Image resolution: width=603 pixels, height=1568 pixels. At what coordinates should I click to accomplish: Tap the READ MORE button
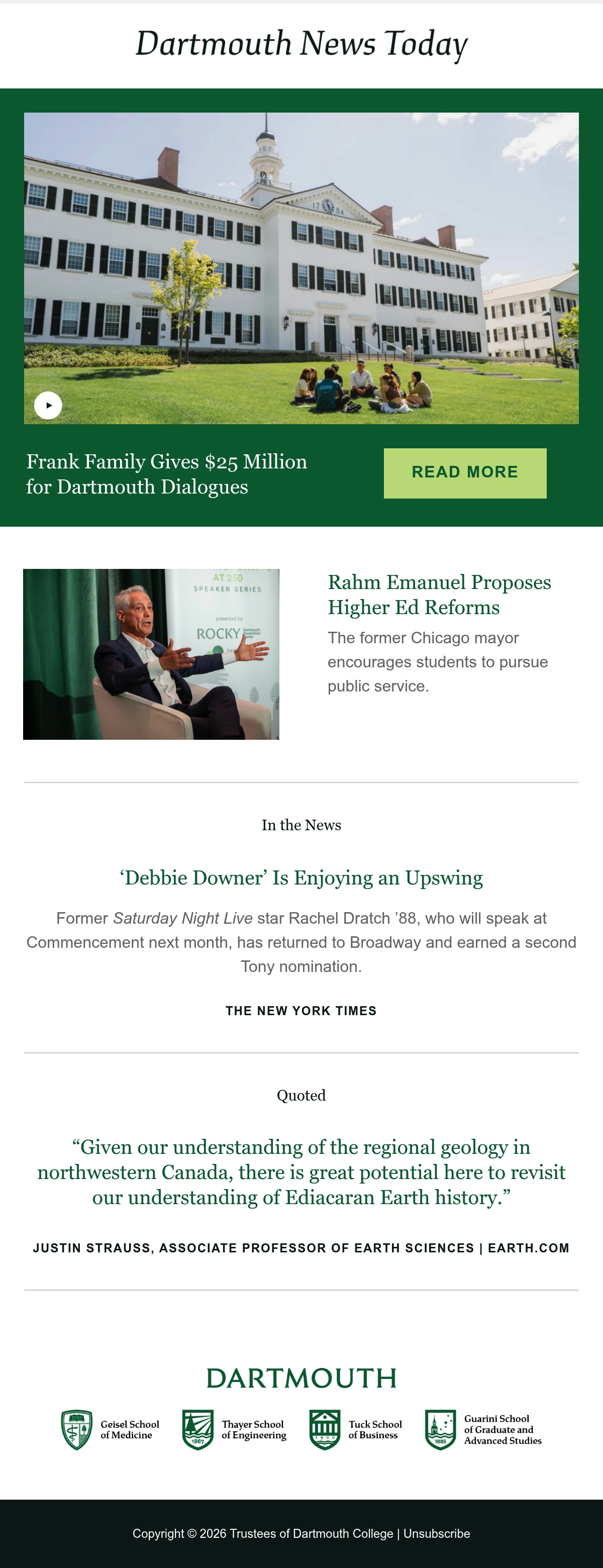[465, 473]
